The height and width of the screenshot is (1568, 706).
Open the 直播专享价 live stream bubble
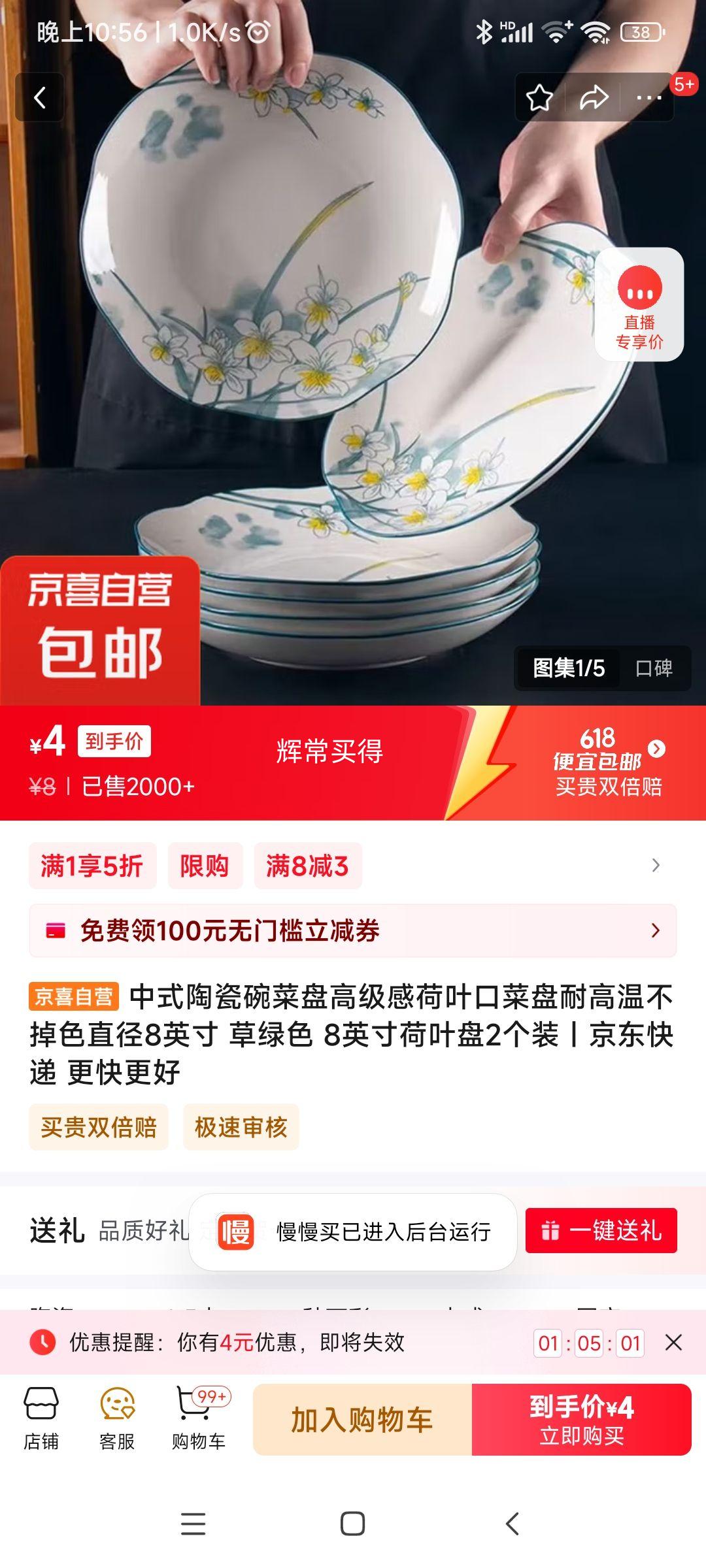tap(639, 304)
